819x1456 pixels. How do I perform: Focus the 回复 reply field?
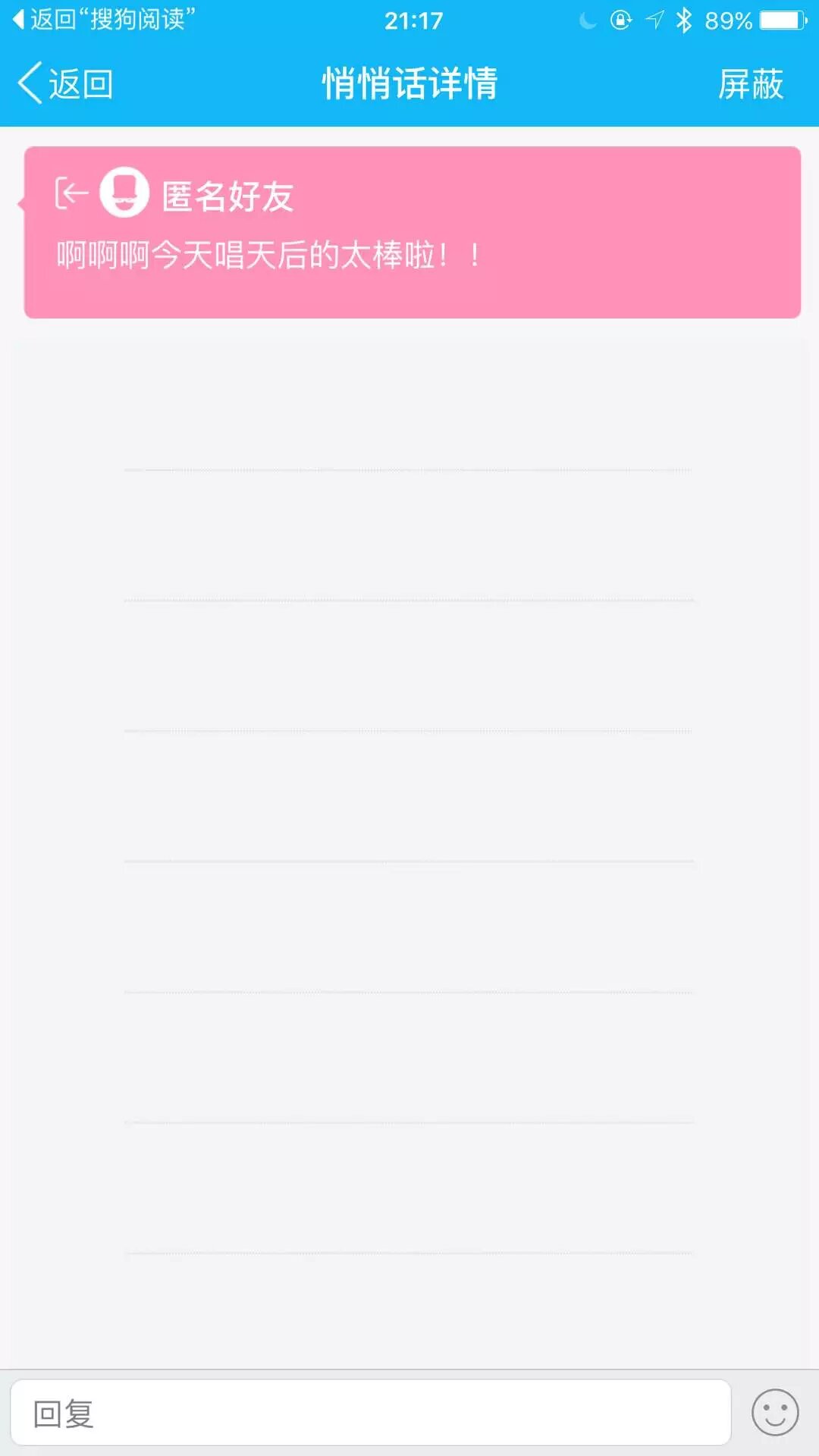[x=370, y=1413]
